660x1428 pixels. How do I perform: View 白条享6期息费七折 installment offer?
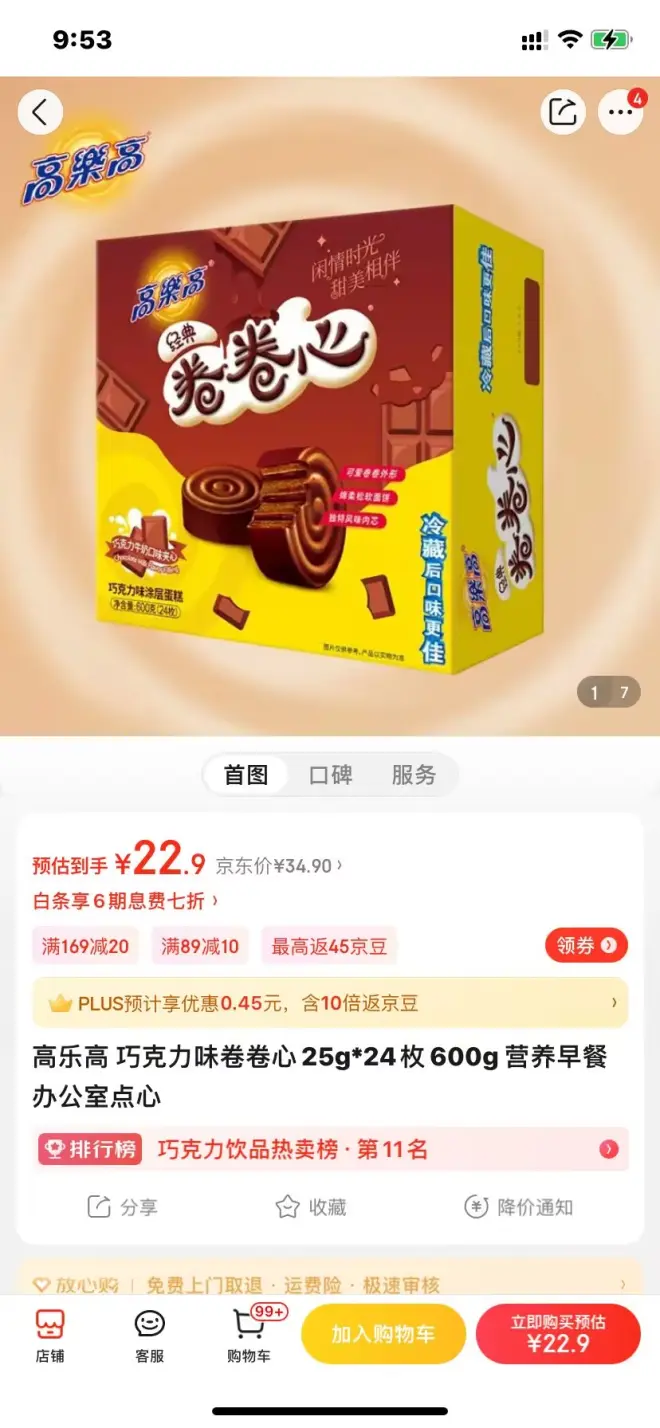[x=125, y=901]
